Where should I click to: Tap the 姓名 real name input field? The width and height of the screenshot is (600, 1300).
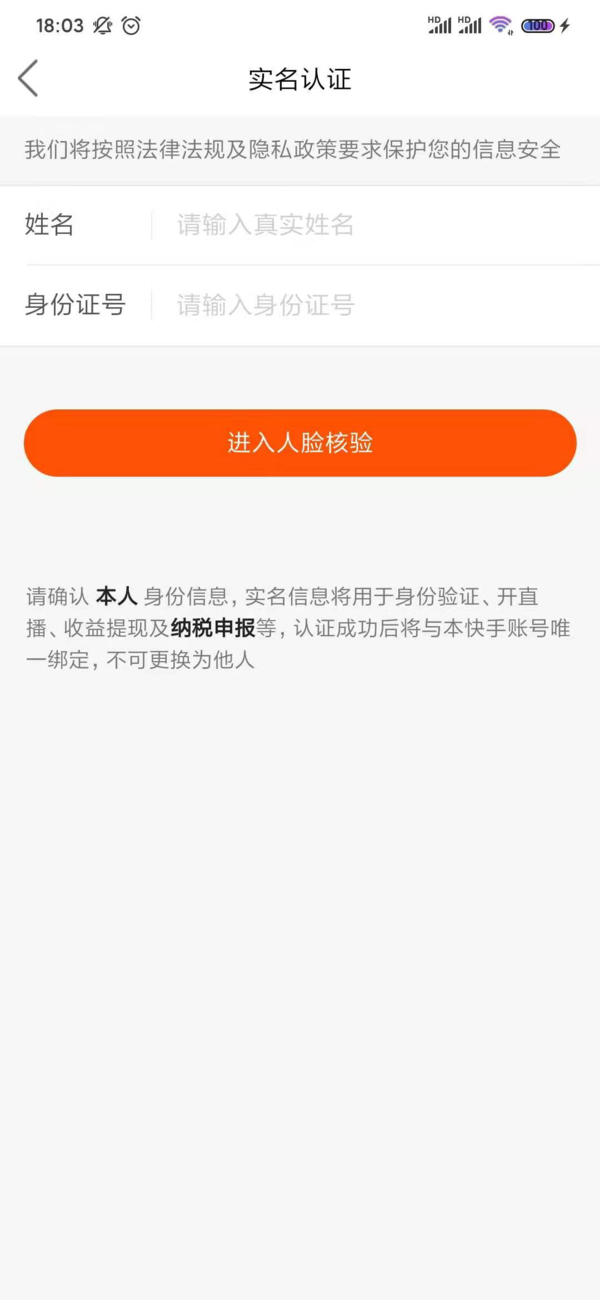370,225
